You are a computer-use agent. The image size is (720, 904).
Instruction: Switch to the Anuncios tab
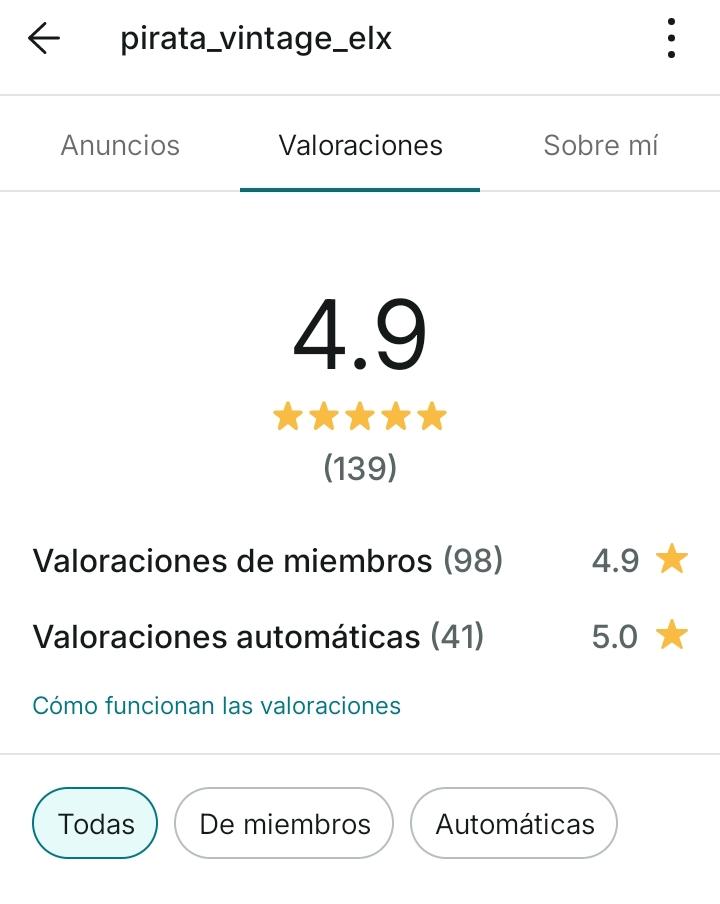point(120,145)
